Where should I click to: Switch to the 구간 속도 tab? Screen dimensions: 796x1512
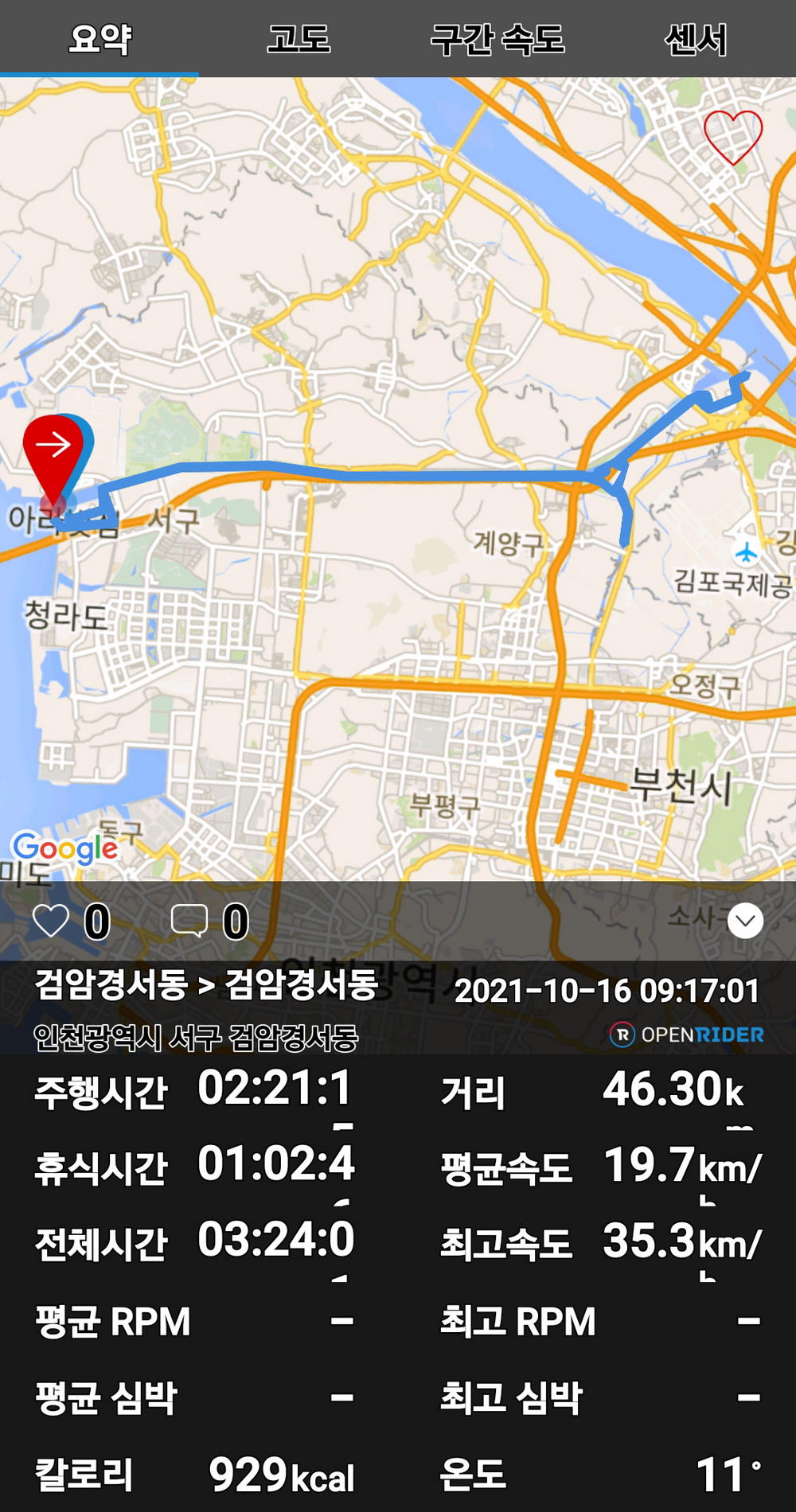click(x=497, y=38)
